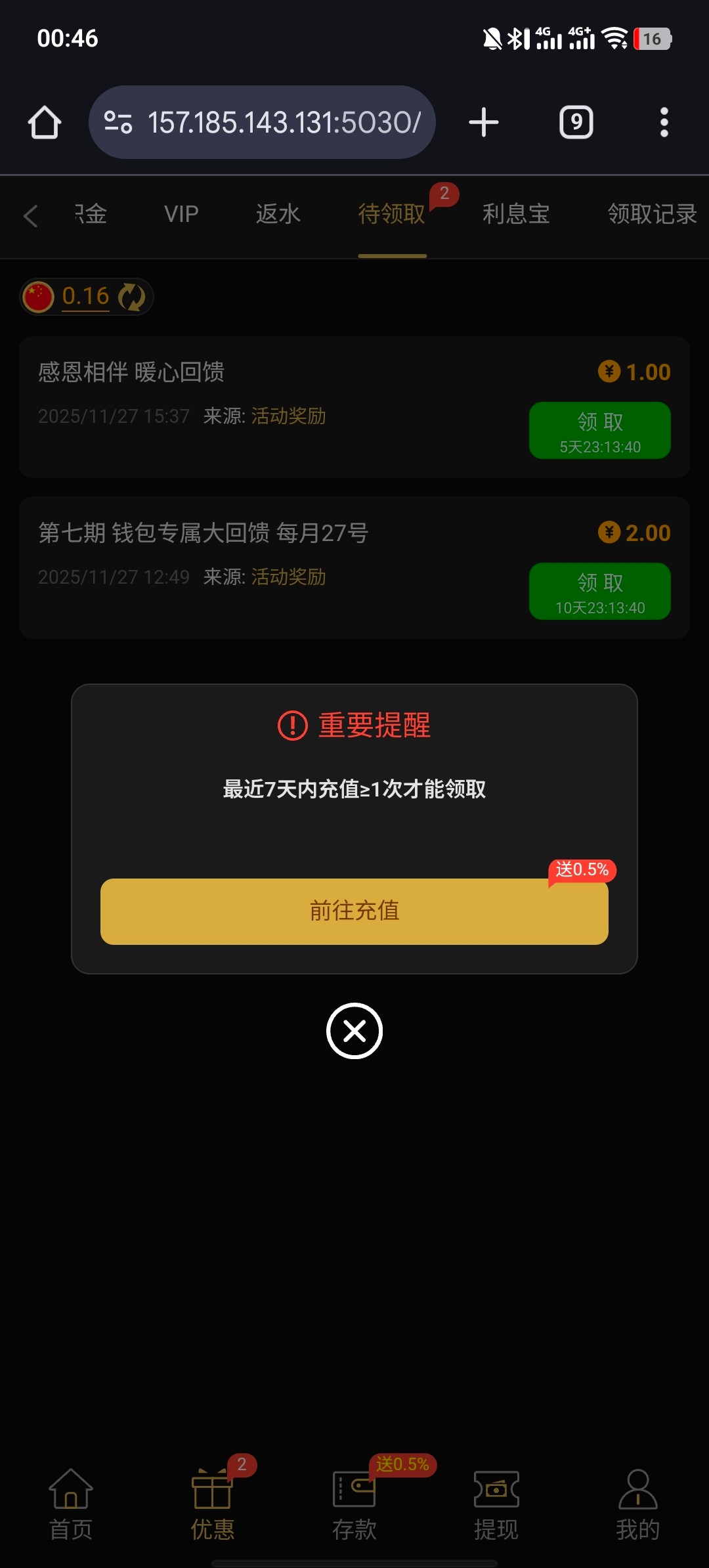Select the 待领取 tab

(x=392, y=214)
